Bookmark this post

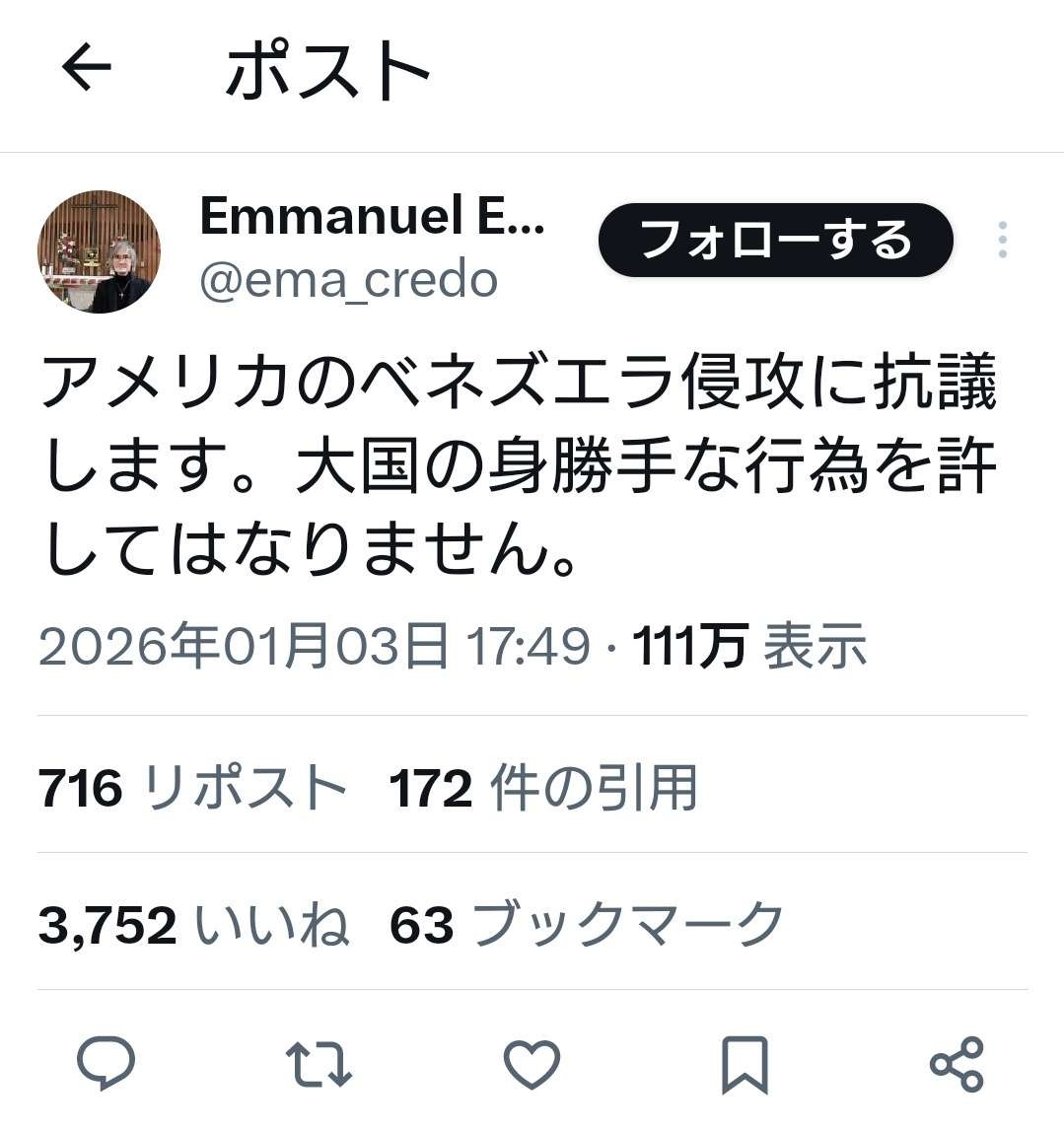pyautogui.click(x=745, y=1065)
